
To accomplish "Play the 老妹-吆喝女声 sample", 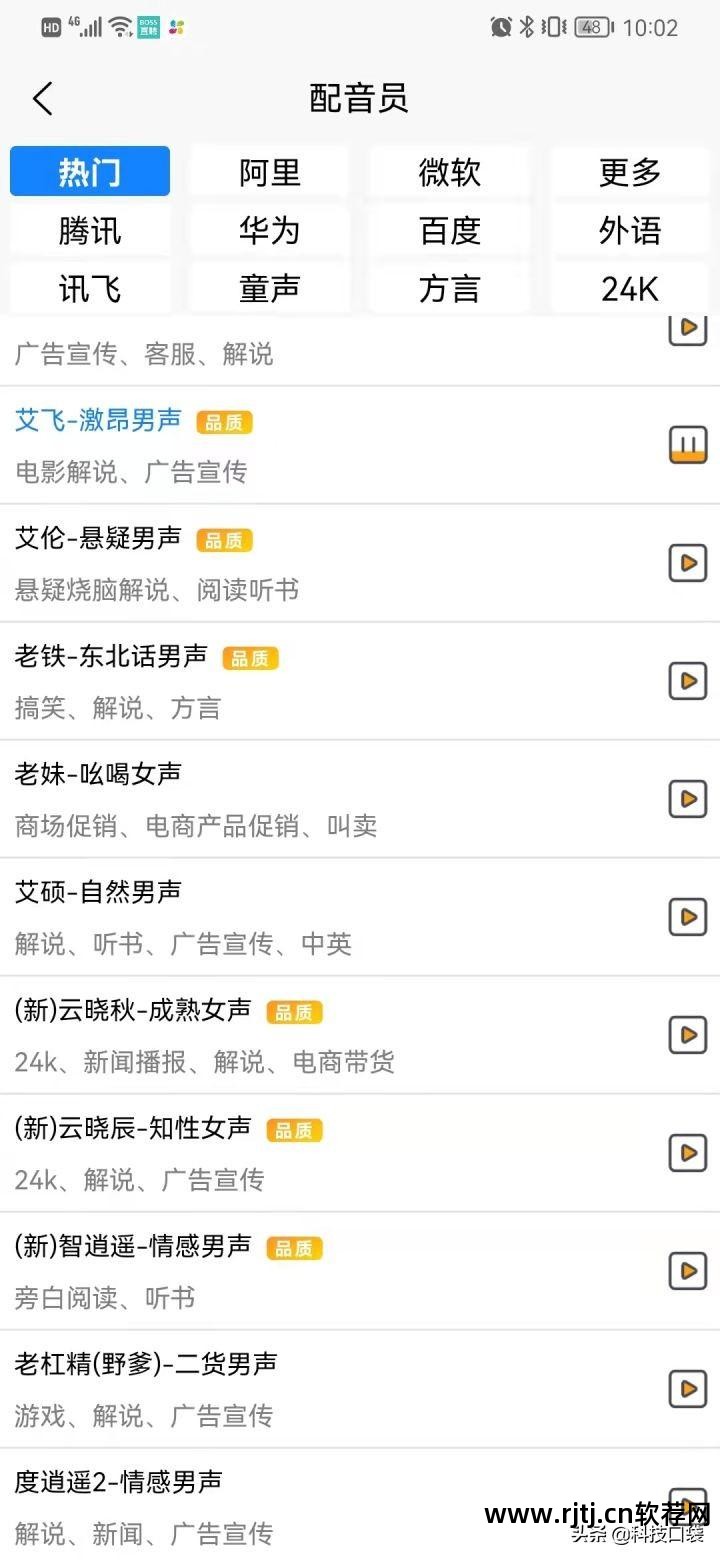I will [687, 799].
